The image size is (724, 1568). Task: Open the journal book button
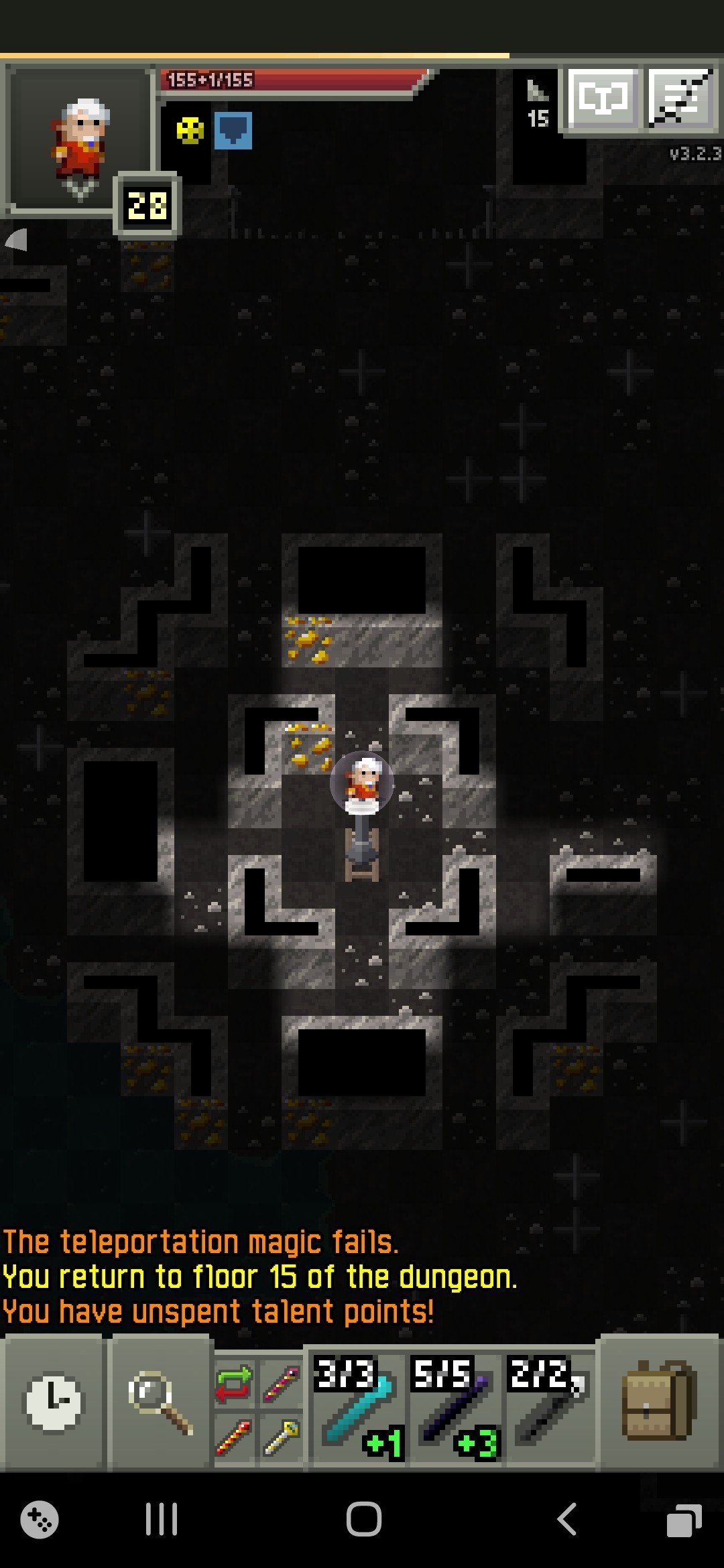point(602,98)
